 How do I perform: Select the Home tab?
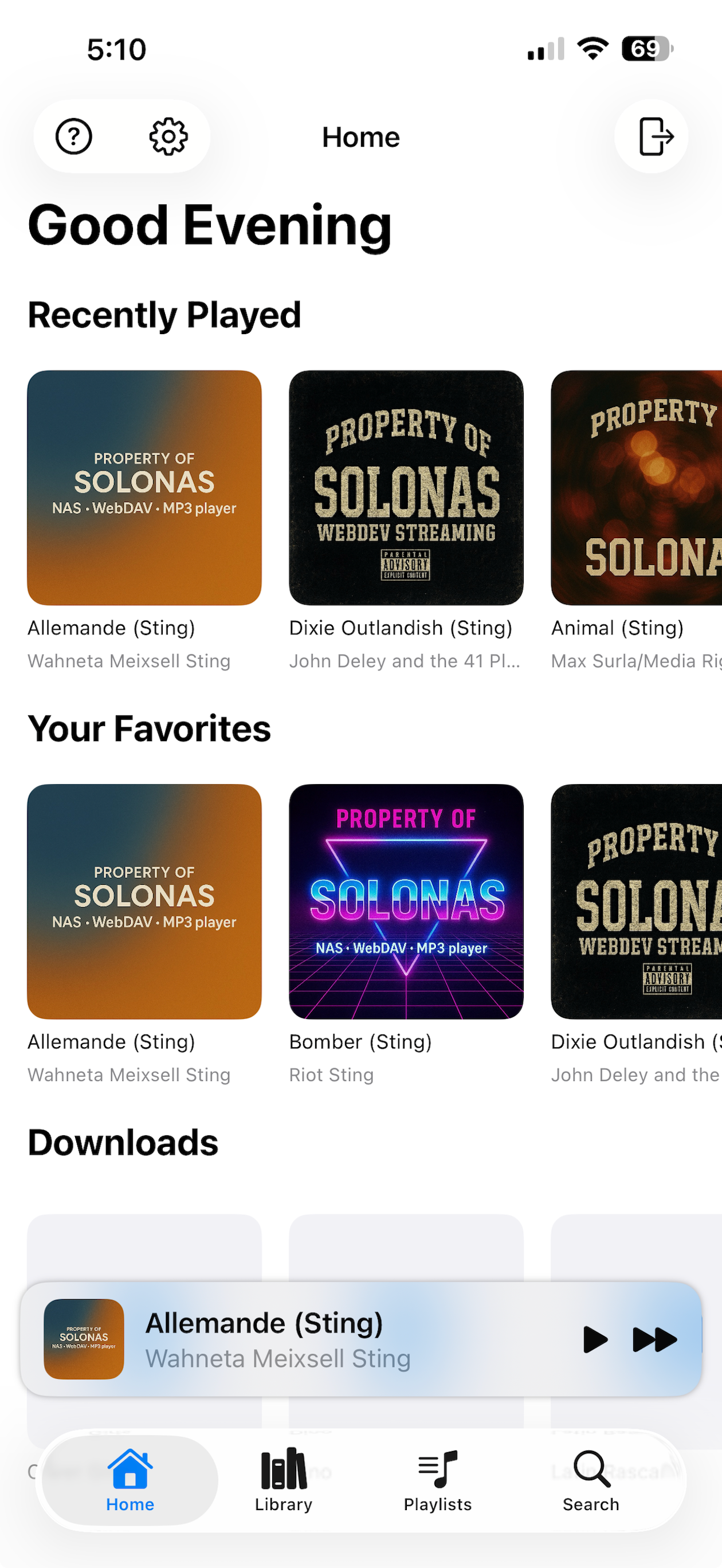pyautogui.click(x=130, y=1480)
